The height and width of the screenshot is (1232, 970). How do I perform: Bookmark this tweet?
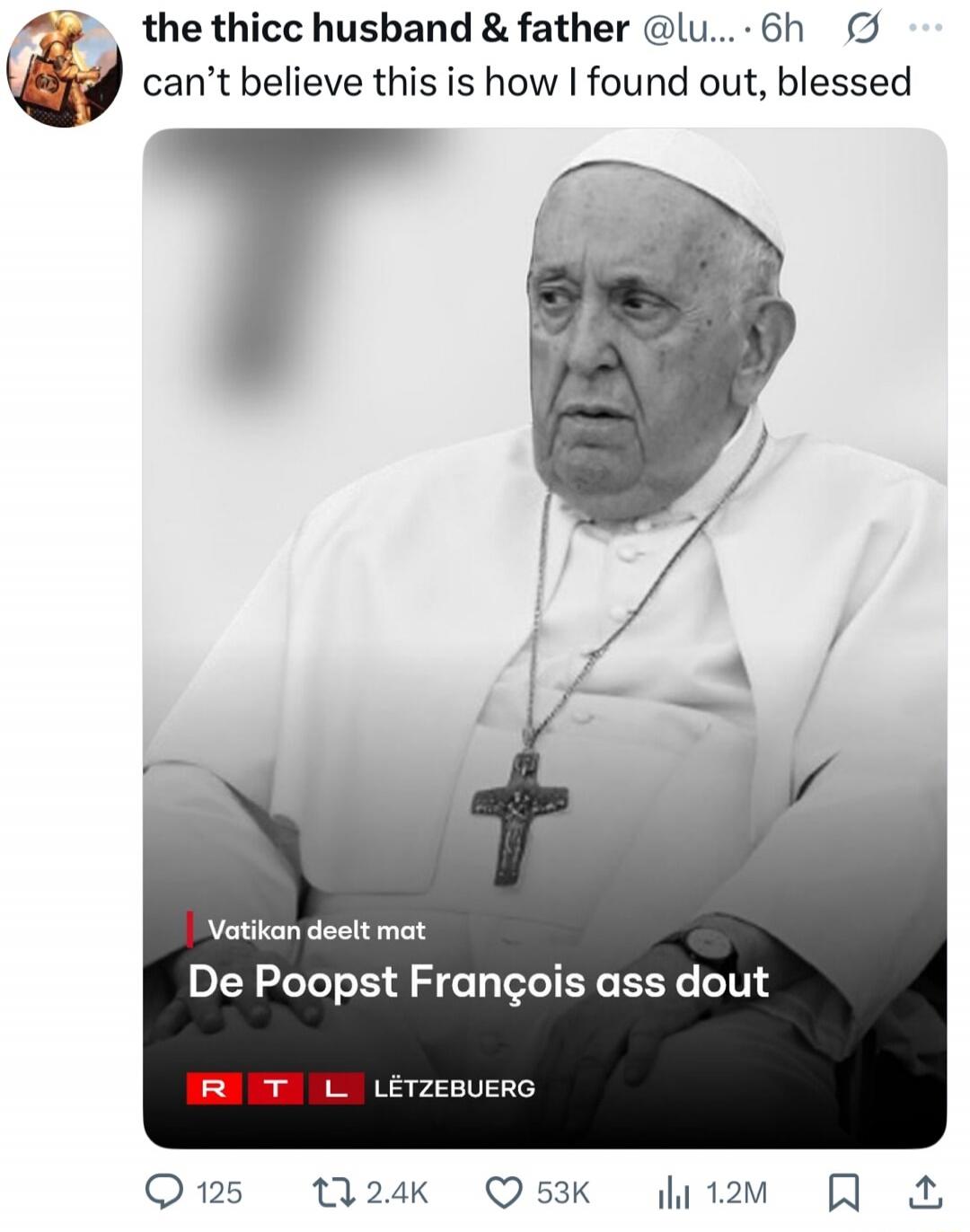coord(842,1192)
